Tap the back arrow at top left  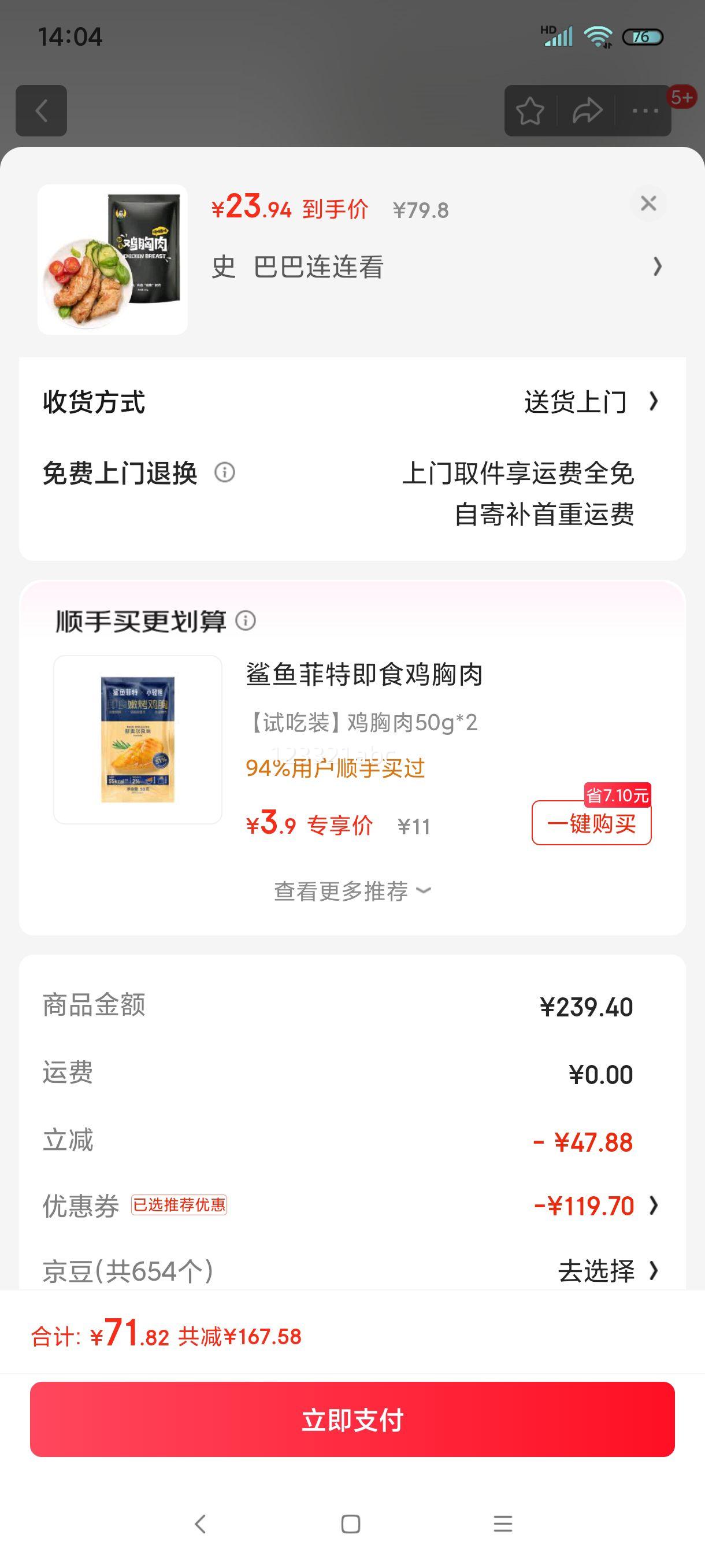pos(41,110)
